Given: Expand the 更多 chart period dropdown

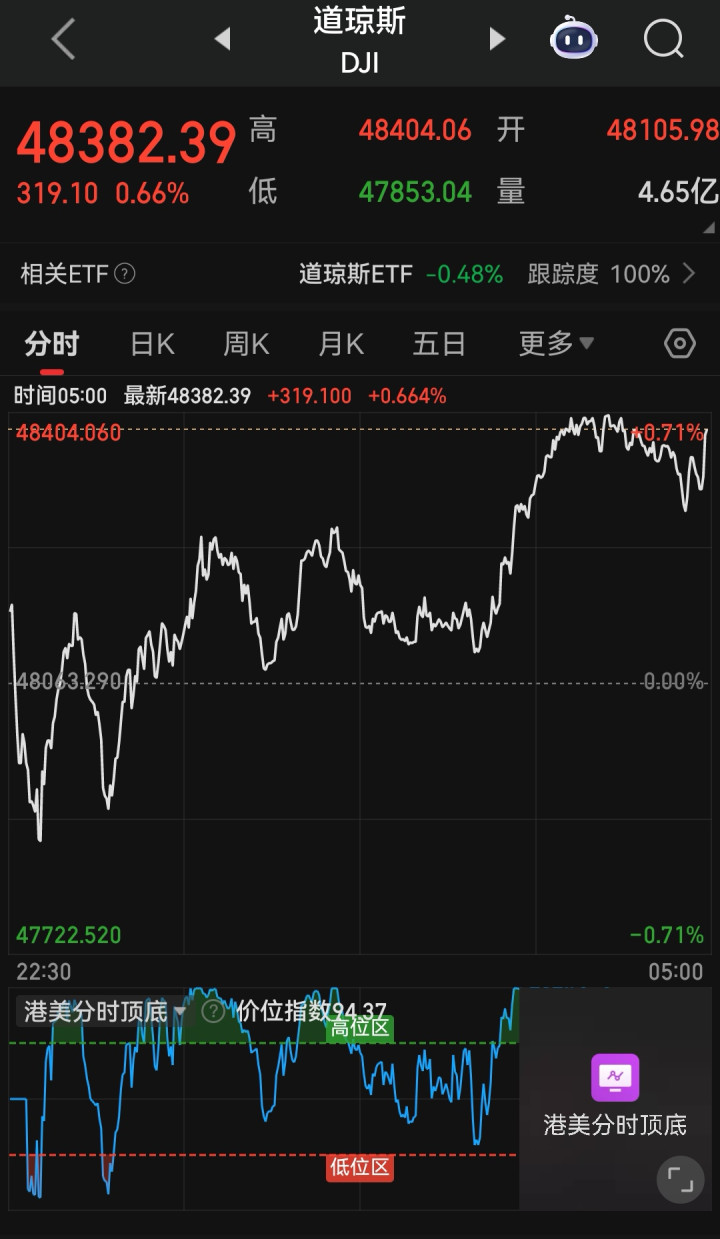Looking at the screenshot, I should (556, 345).
